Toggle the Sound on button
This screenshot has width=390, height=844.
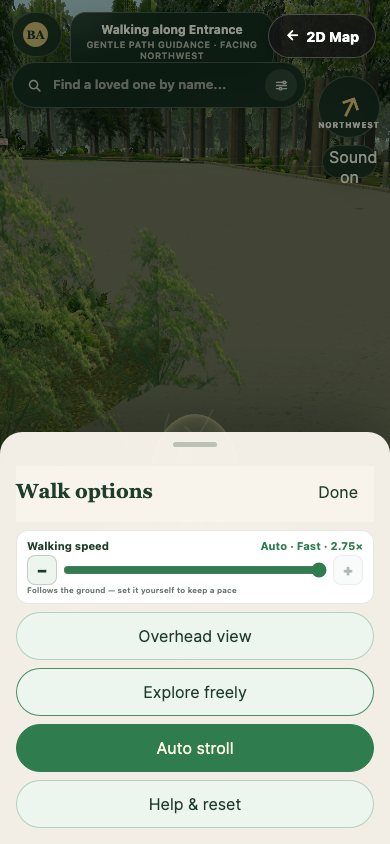[x=351, y=165]
